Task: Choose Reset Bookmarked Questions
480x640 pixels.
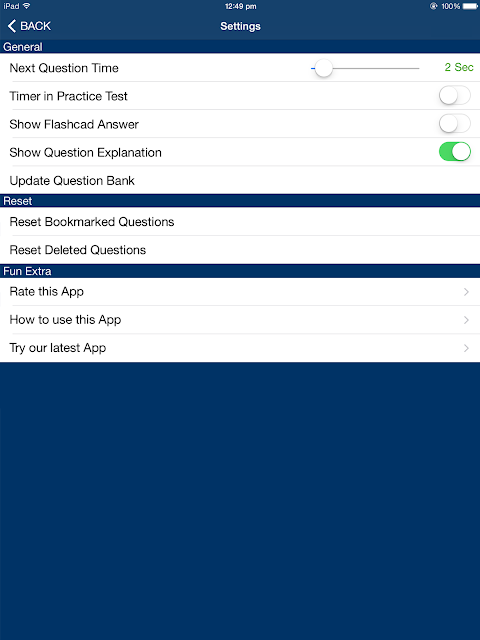Action: 240,222
